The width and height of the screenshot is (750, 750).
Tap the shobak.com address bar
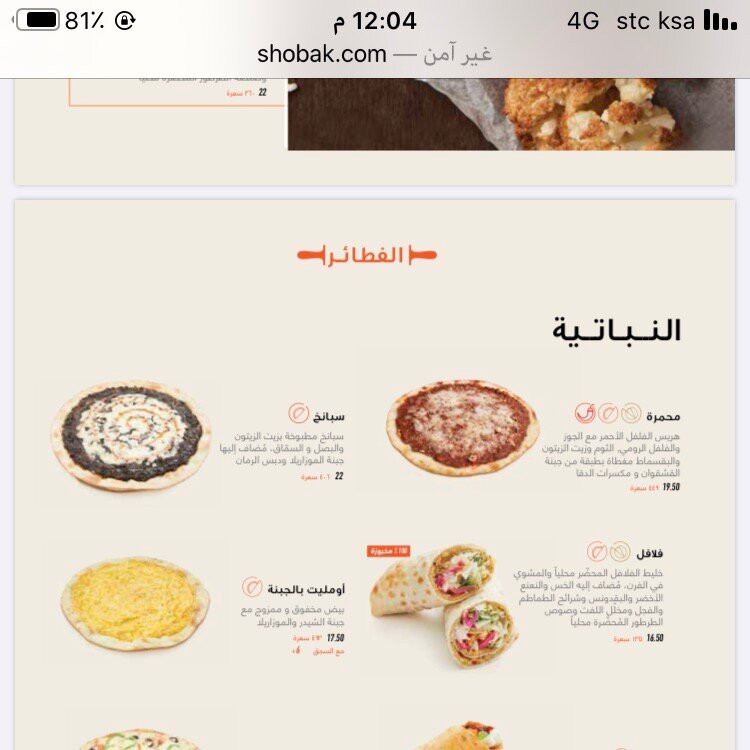point(374,54)
